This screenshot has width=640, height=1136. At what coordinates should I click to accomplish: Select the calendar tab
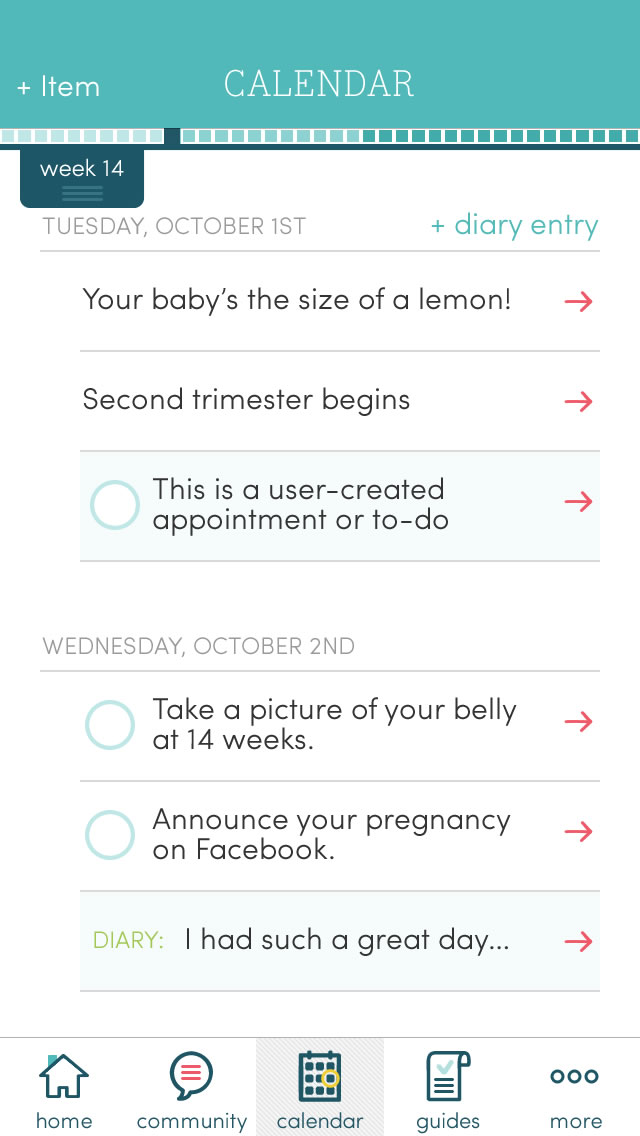(x=320, y=1089)
